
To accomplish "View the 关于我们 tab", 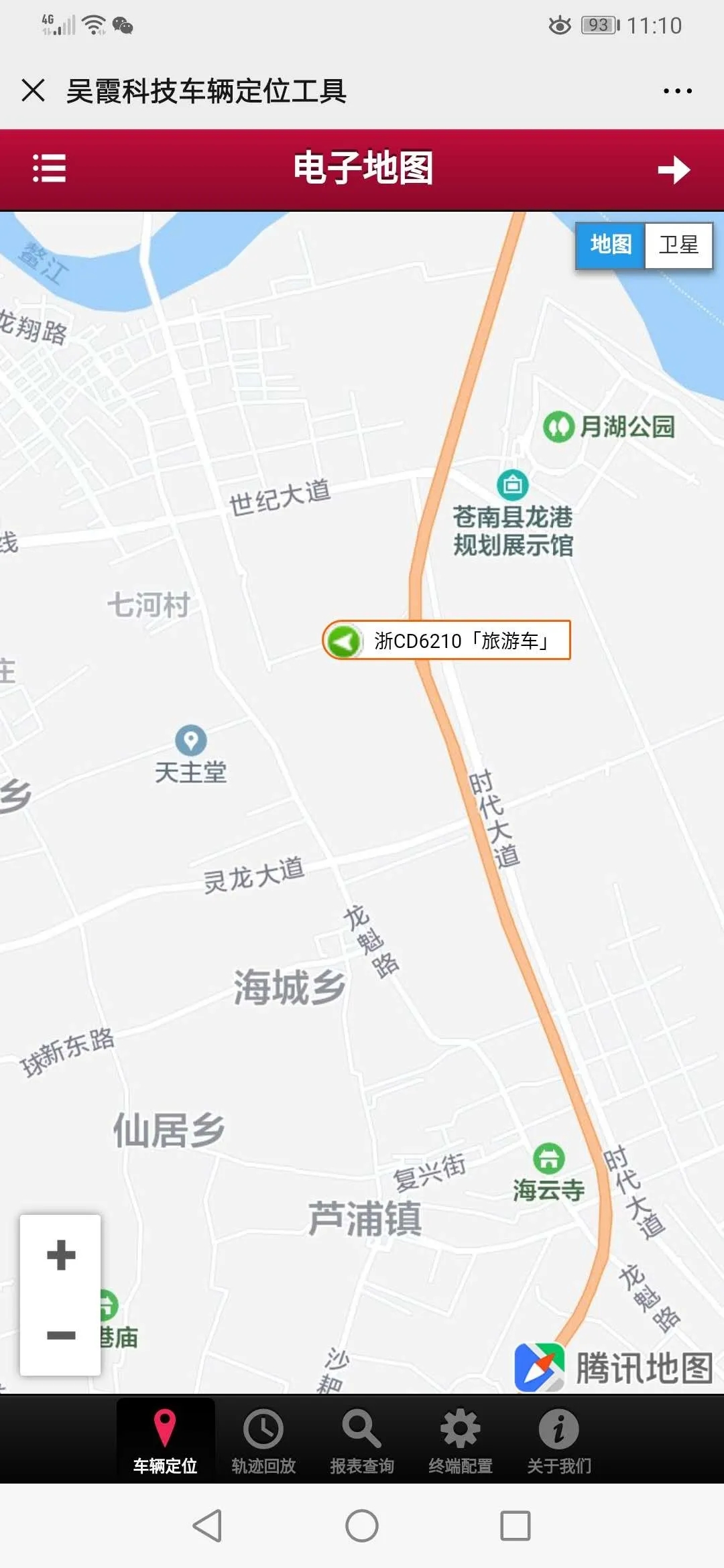I will (x=559, y=1439).
